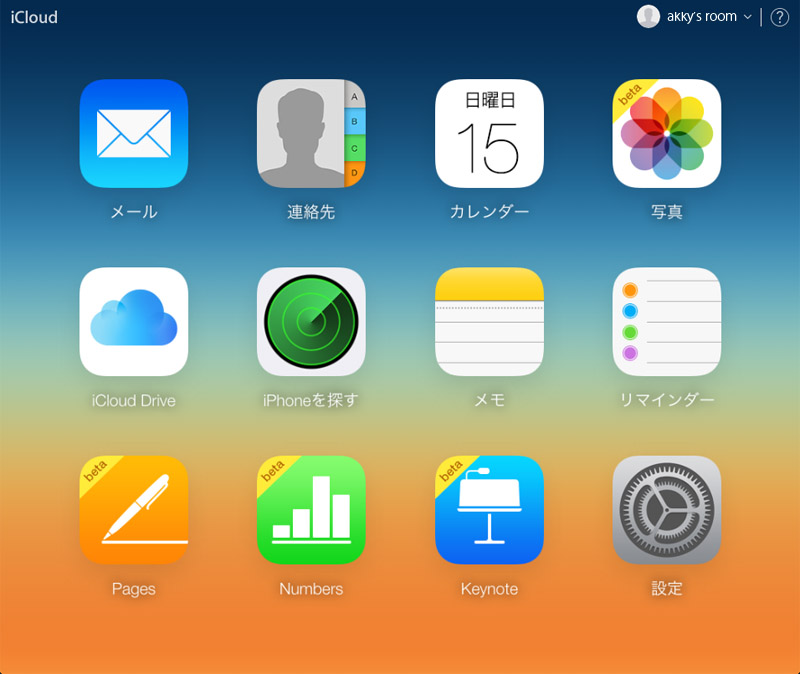Open the メモ notes app
The height and width of the screenshot is (674, 800).
489,322
